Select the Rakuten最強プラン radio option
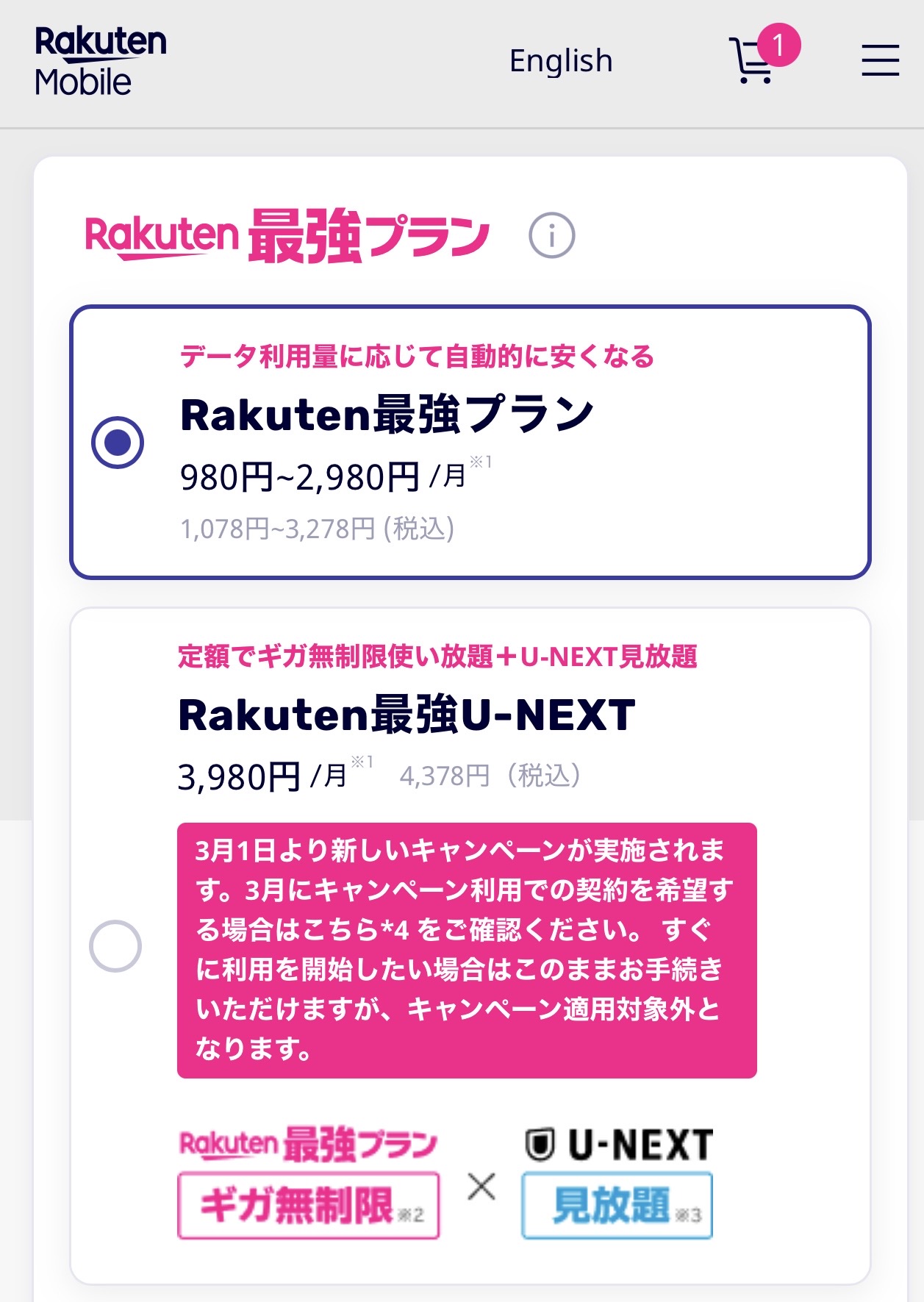924x1302 pixels. (118, 443)
